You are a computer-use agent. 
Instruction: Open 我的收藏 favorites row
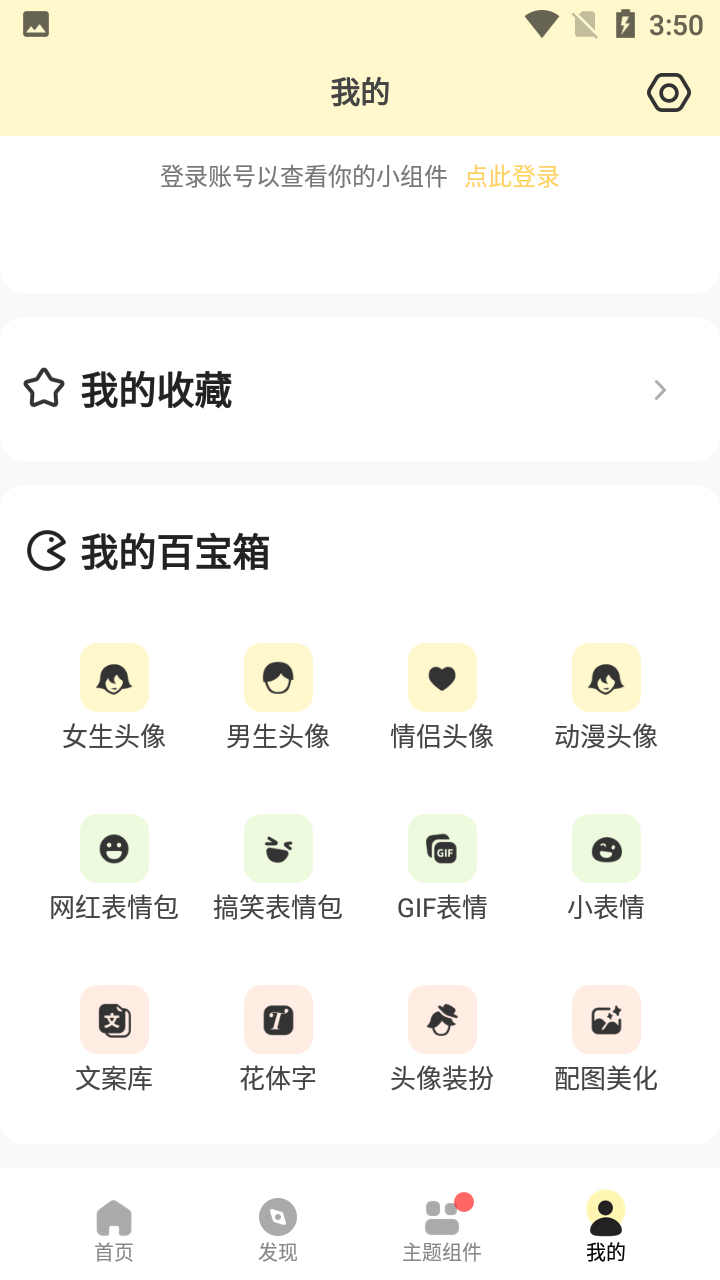pyautogui.click(x=360, y=390)
